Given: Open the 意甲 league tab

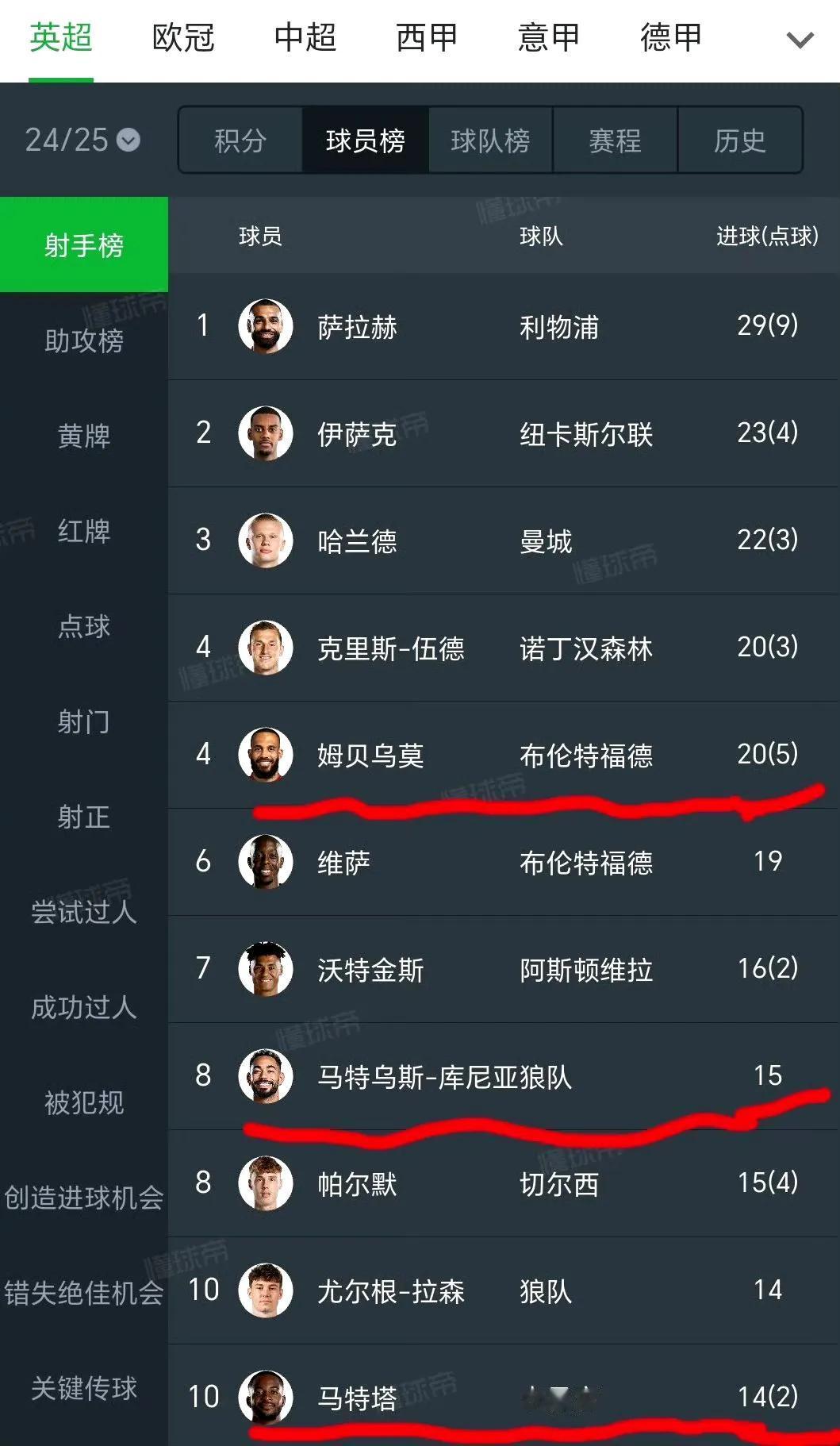Looking at the screenshot, I should (x=549, y=38).
